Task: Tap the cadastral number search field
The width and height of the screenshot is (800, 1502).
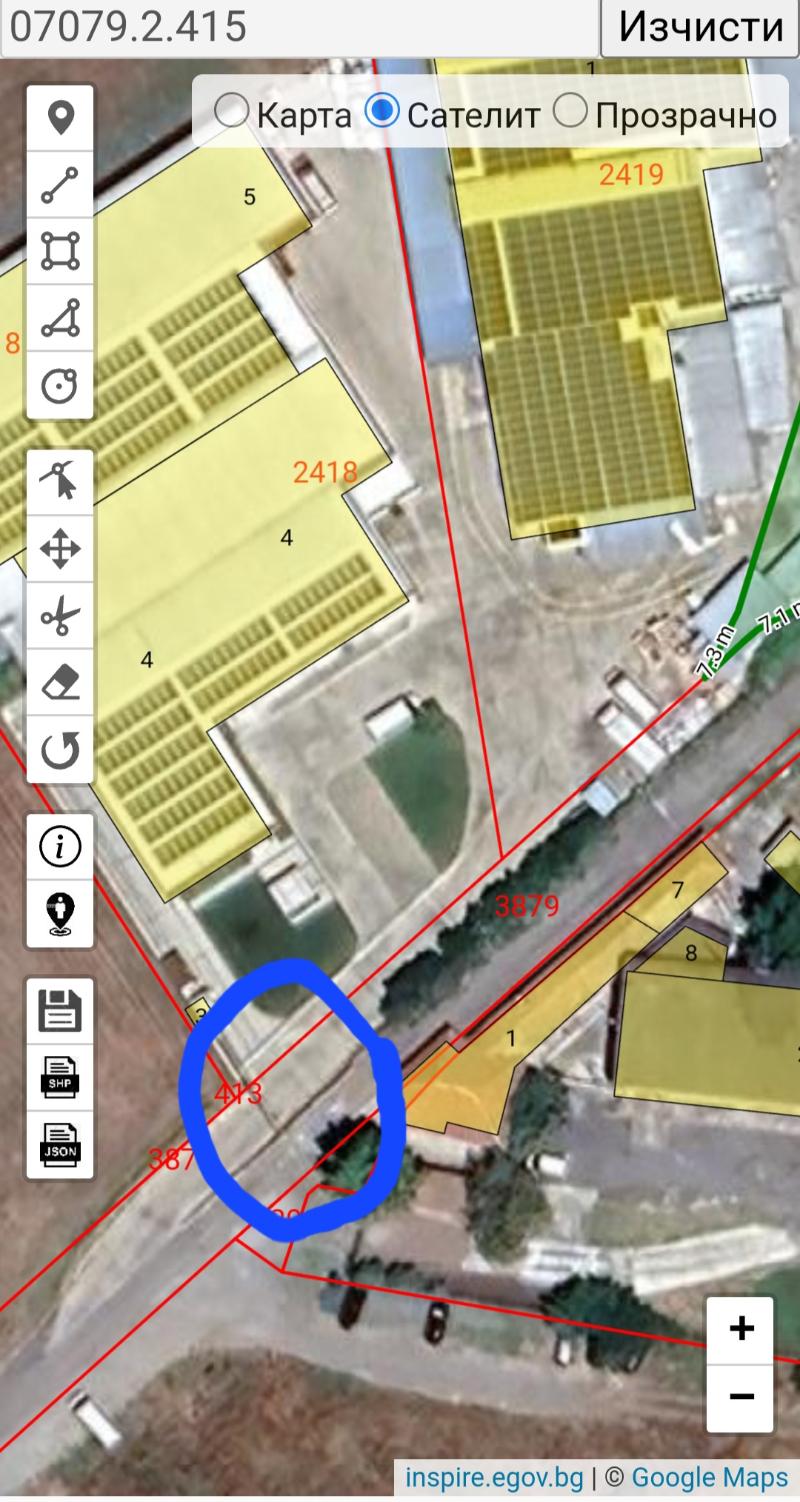Action: 300,27
